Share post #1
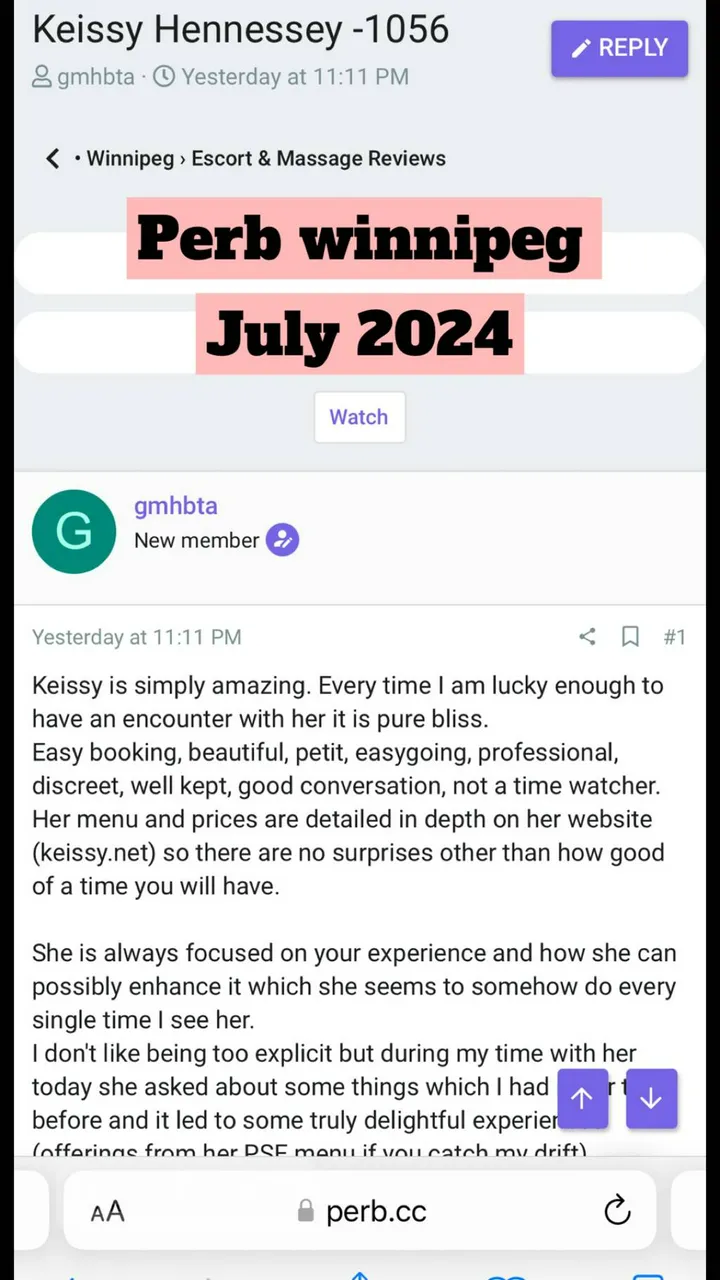 tap(588, 637)
